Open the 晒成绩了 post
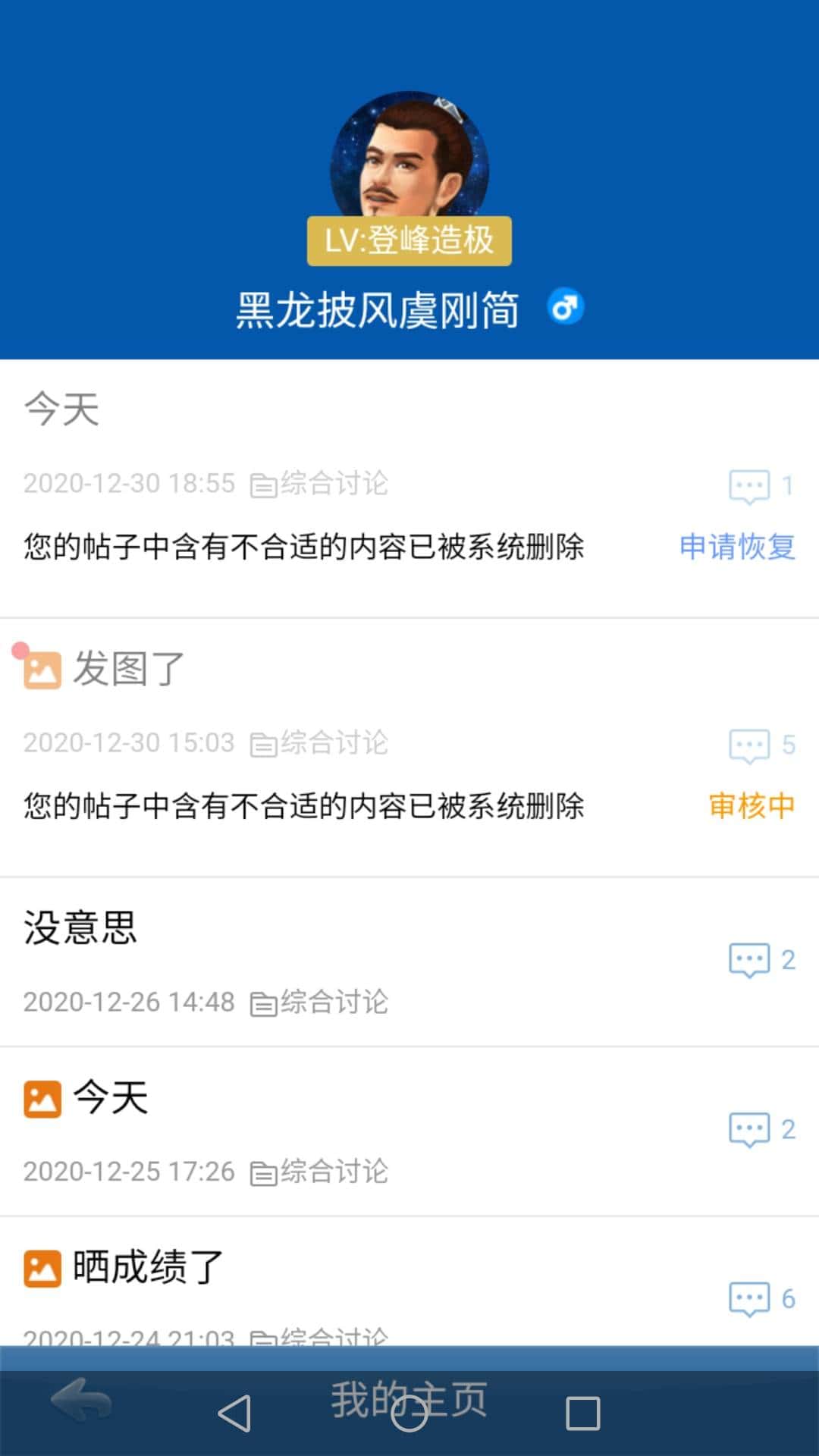The width and height of the screenshot is (819, 1456). click(x=148, y=1267)
